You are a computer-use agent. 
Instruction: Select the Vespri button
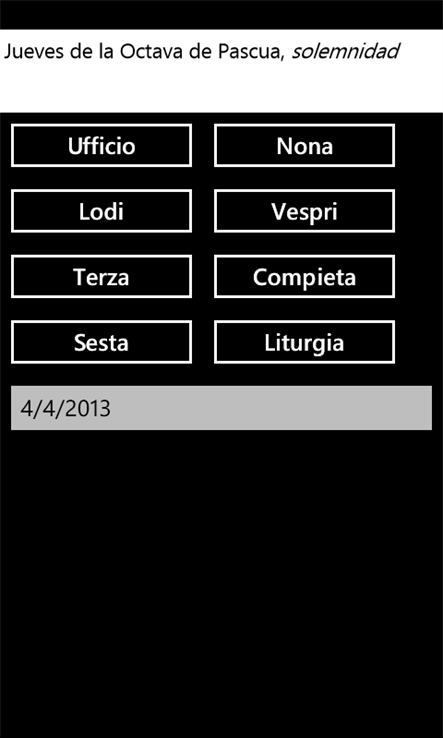pyautogui.click(x=304, y=211)
